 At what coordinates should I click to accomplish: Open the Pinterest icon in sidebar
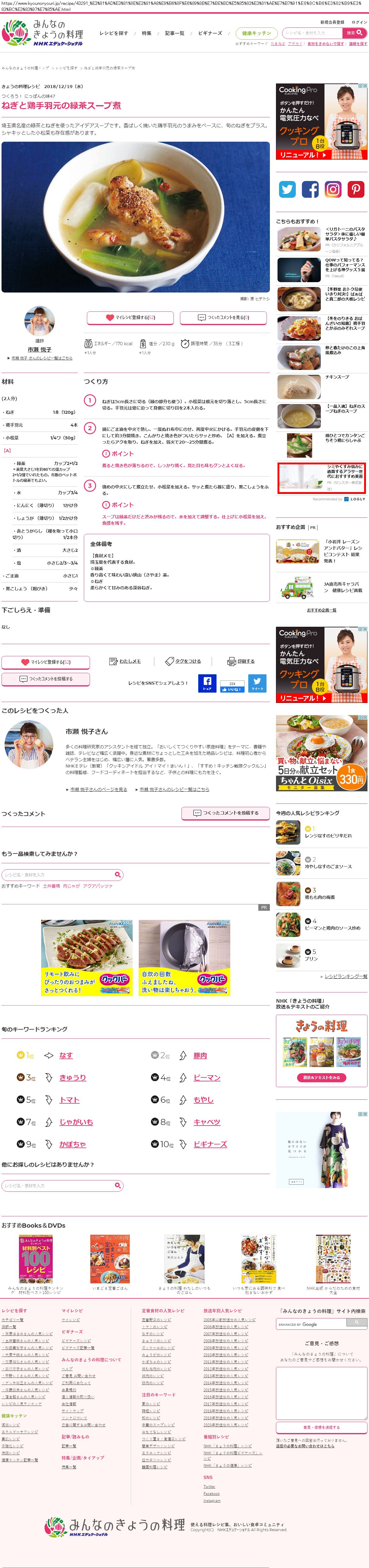pos(356,189)
